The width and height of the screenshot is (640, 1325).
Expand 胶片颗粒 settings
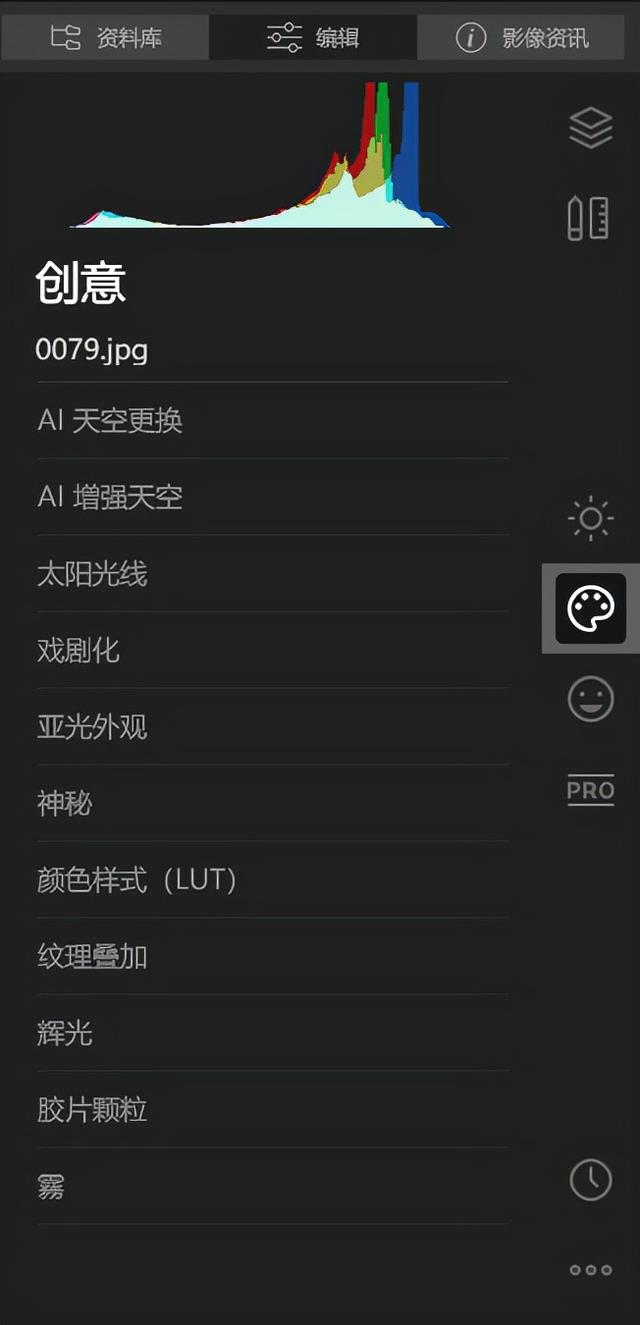pos(92,1110)
